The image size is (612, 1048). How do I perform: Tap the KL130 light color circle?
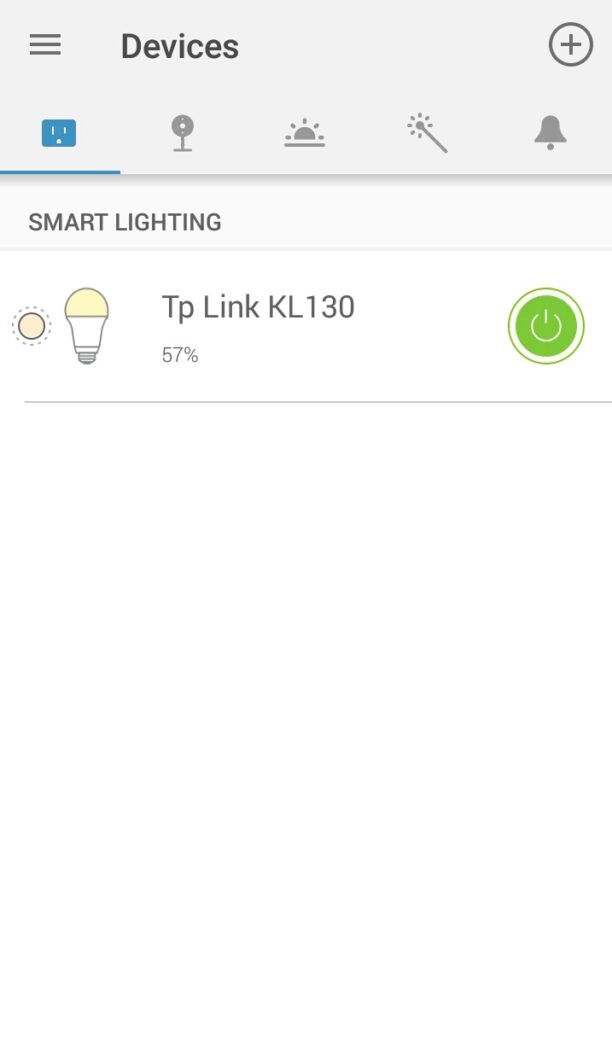[31, 326]
